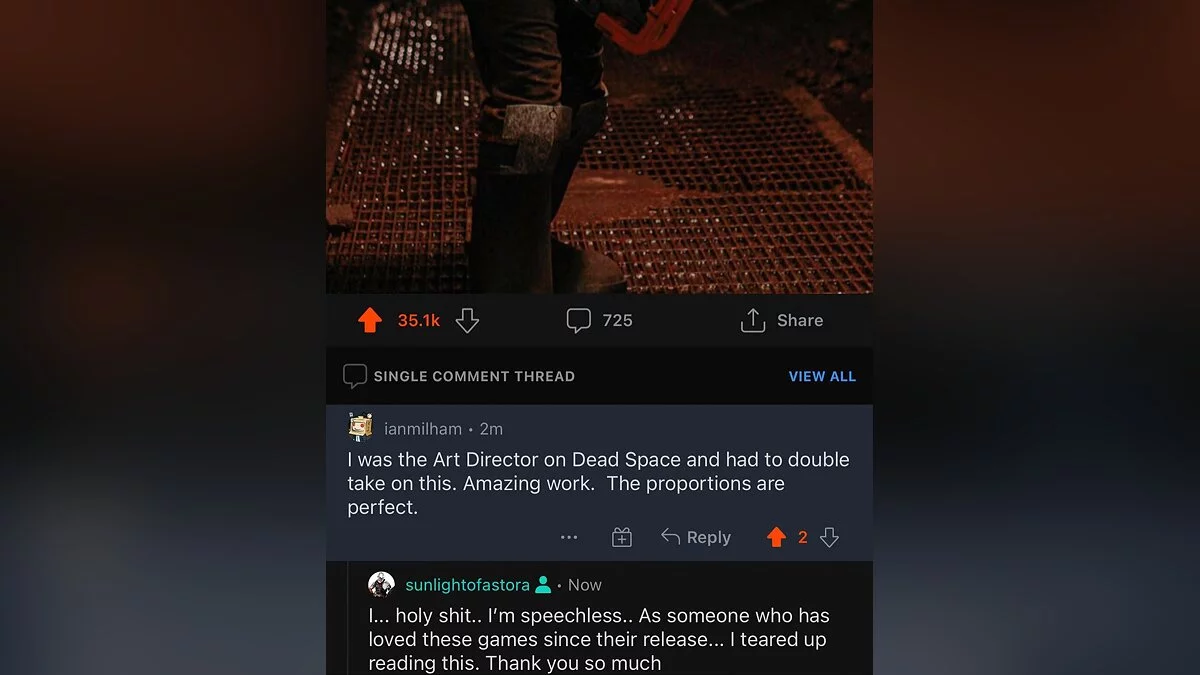Open the post image full screen
This screenshot has width=1200, height=675.
(599, 150)
